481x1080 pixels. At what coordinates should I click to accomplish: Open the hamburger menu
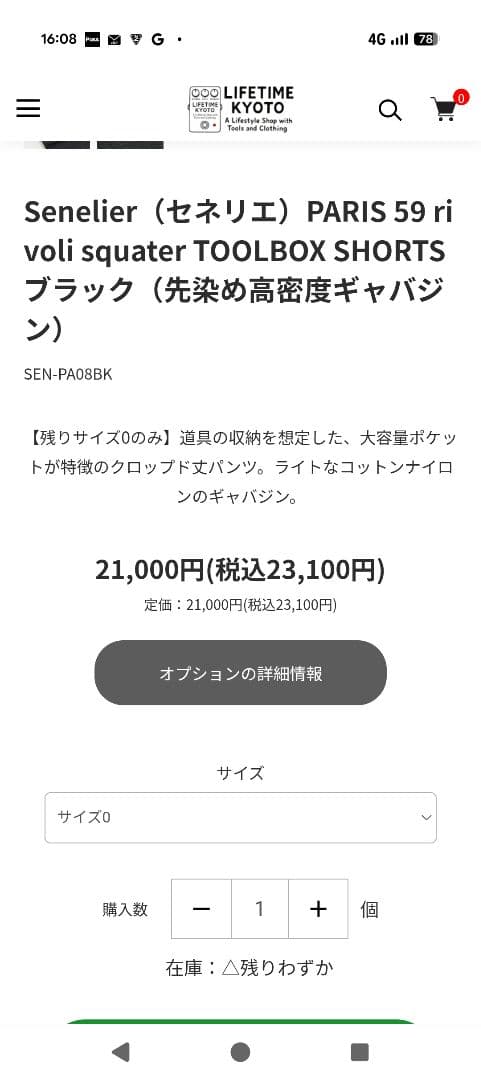(x=28, y=109)
